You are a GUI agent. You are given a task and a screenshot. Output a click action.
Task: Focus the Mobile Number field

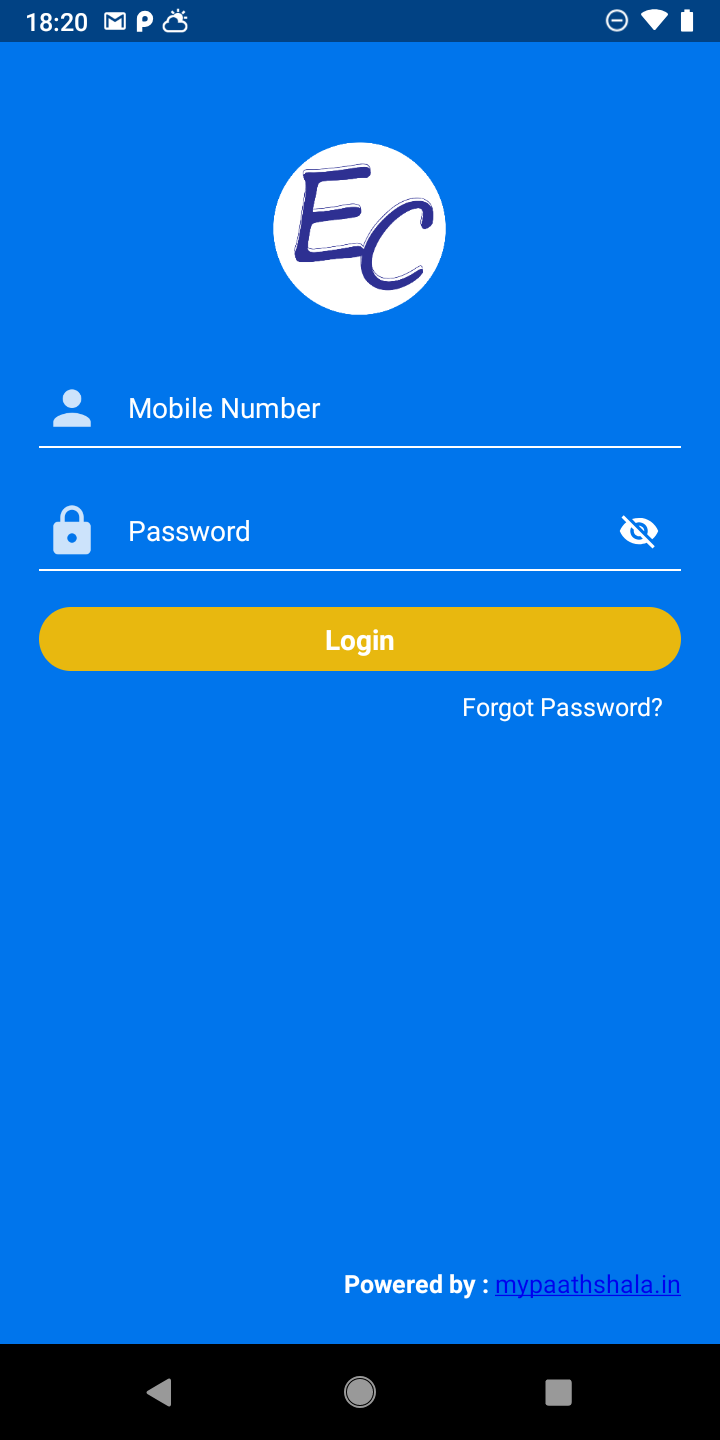[x=360, y=408]
